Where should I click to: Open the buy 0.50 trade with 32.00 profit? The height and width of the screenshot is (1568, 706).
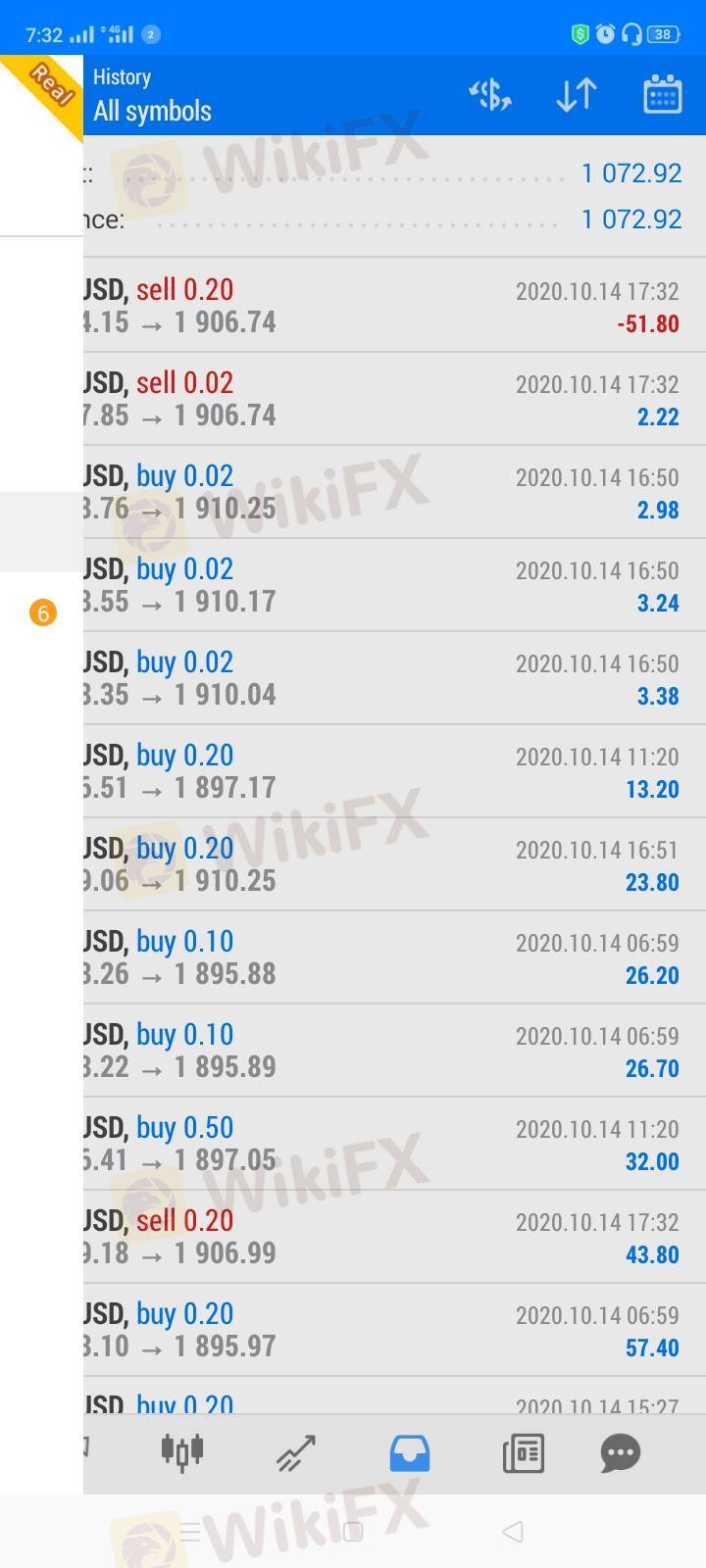394,1144
